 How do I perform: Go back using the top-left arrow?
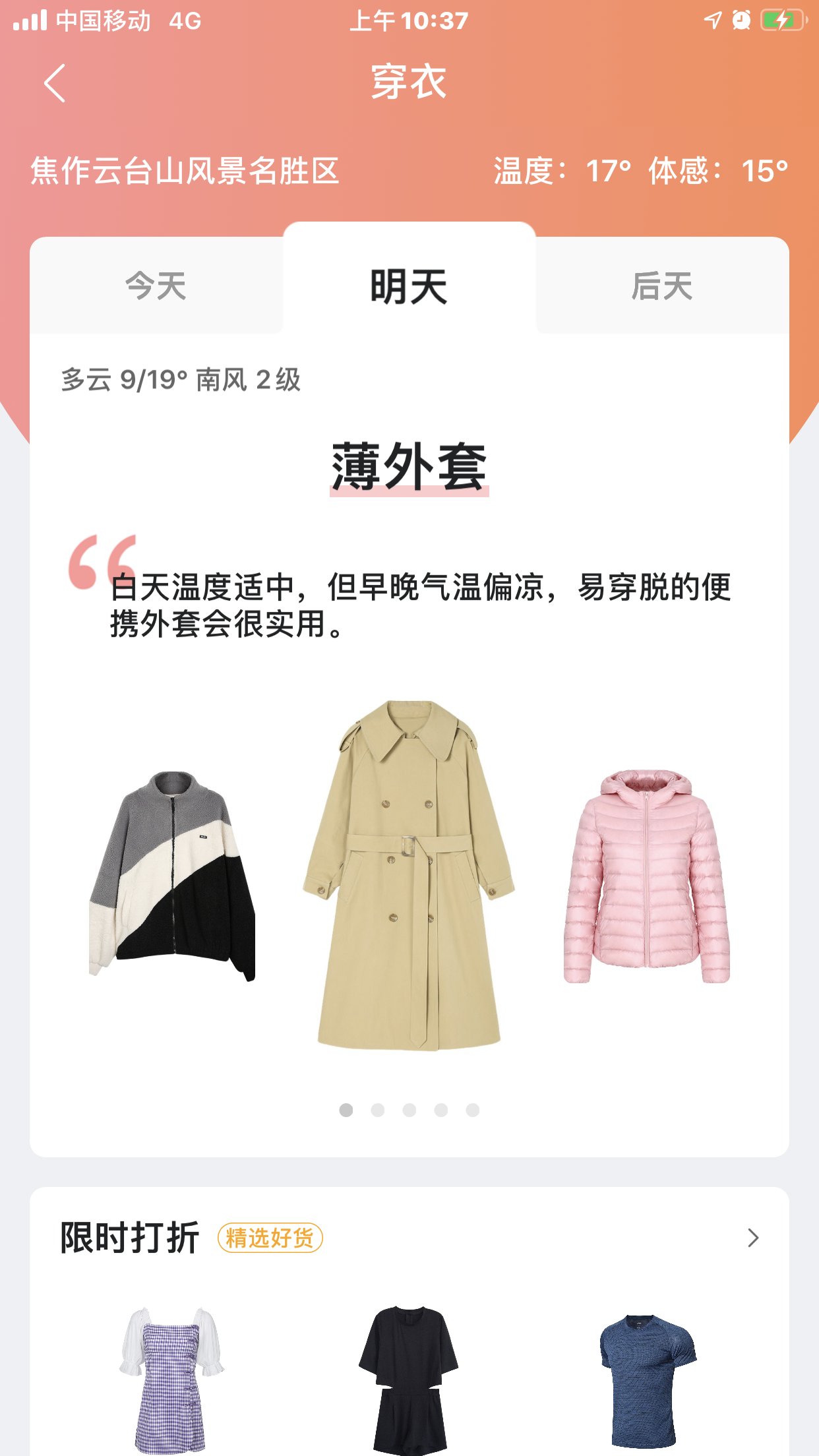coord(55,83)
